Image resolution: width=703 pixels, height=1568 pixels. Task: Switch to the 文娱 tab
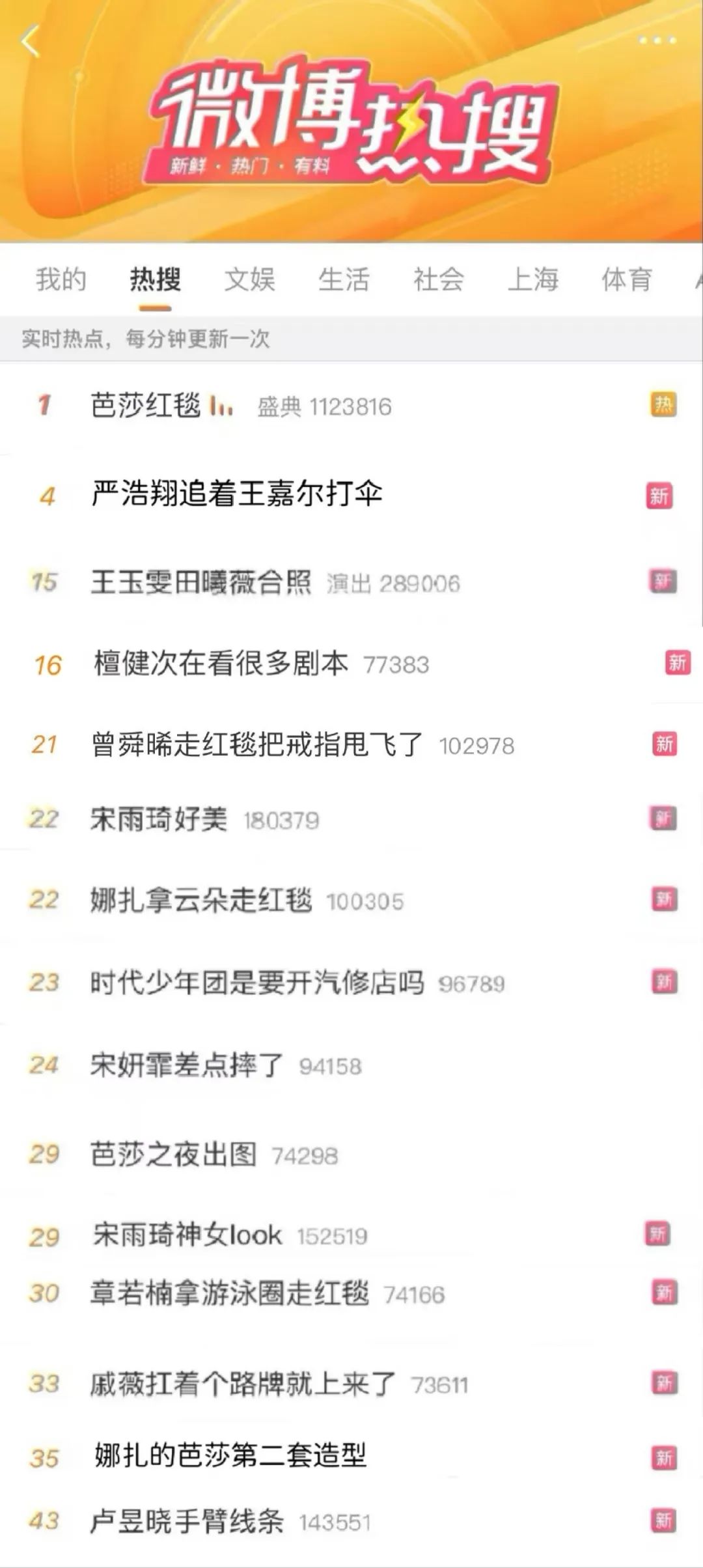click(x=249, y=279)
